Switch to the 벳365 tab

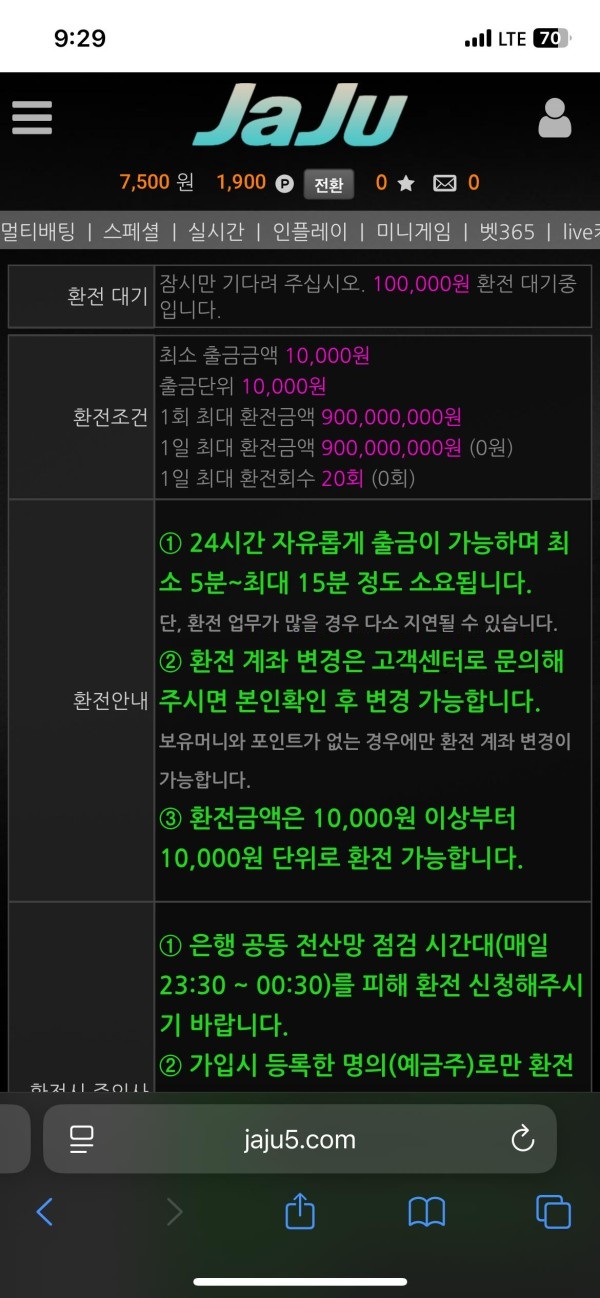pyautogui.click(x=507, y=232)
